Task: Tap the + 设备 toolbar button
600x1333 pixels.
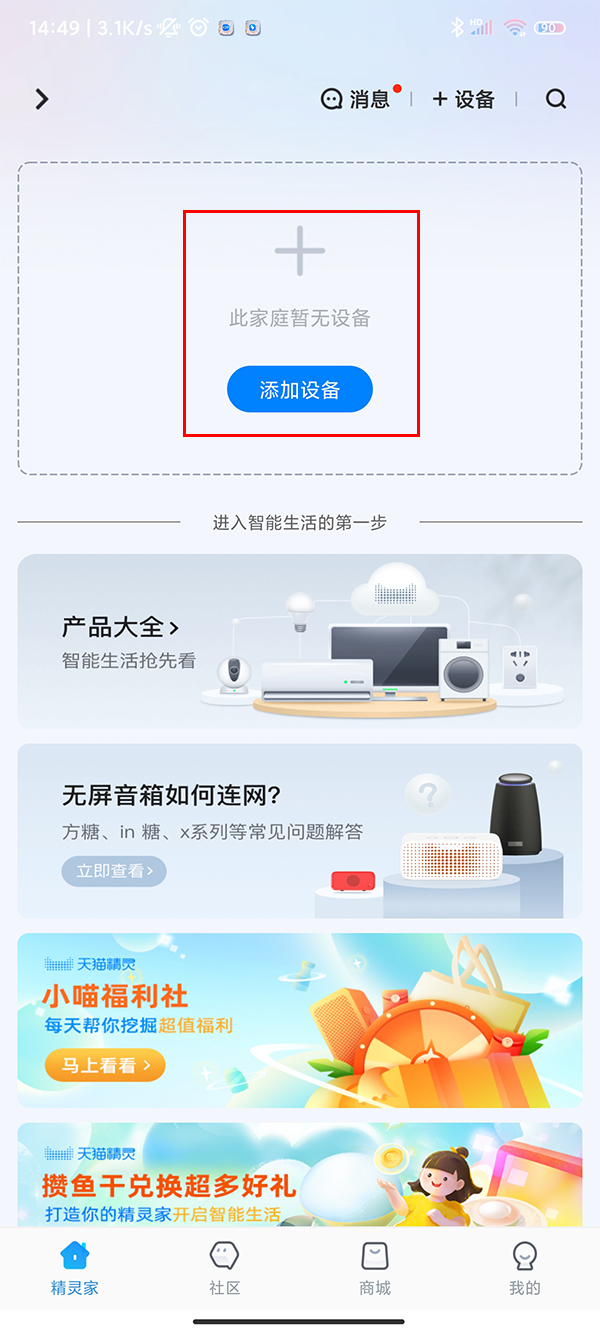Action: [464, 99]
